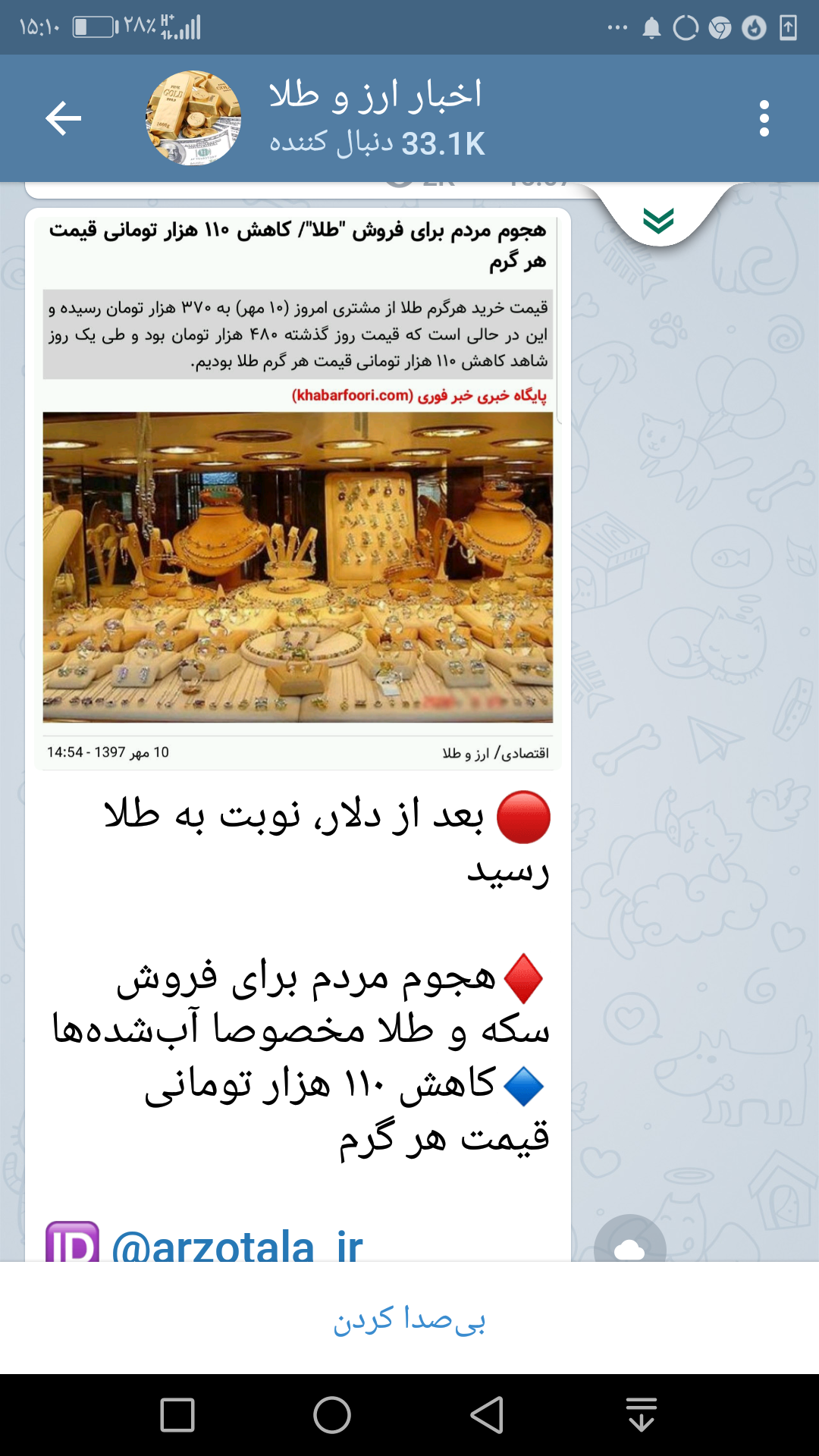Jump to latest messages with the down chevron

click(x=658, y=220)
